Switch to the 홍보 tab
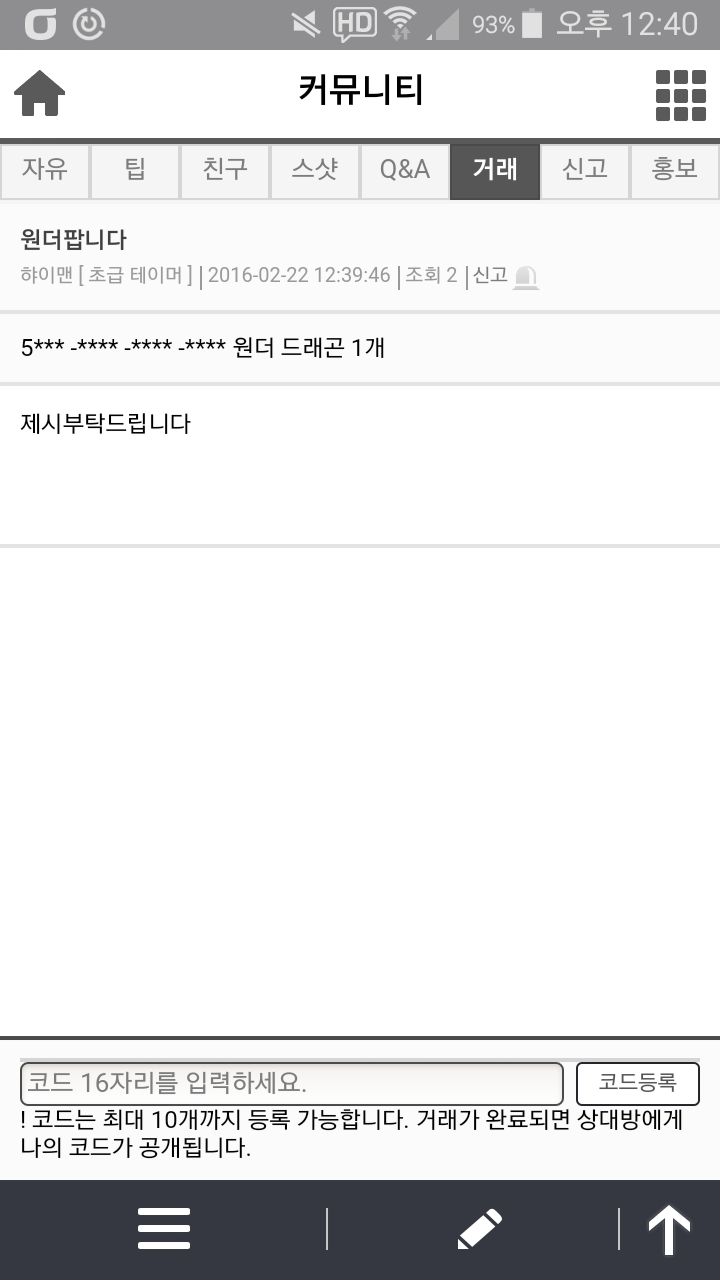This screenshot has height=1280, width=720. point(675,170)
